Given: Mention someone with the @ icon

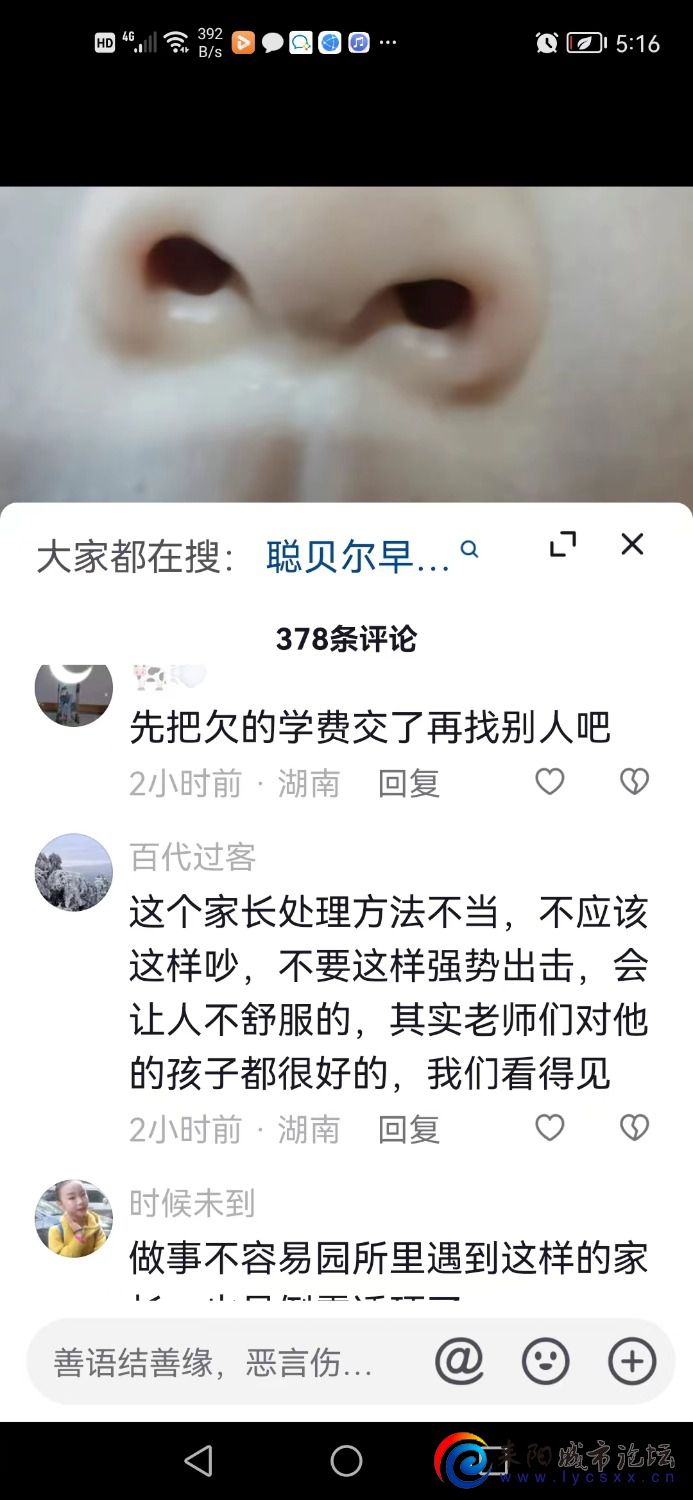Looking at the screenshot, I should point(459,1361).
